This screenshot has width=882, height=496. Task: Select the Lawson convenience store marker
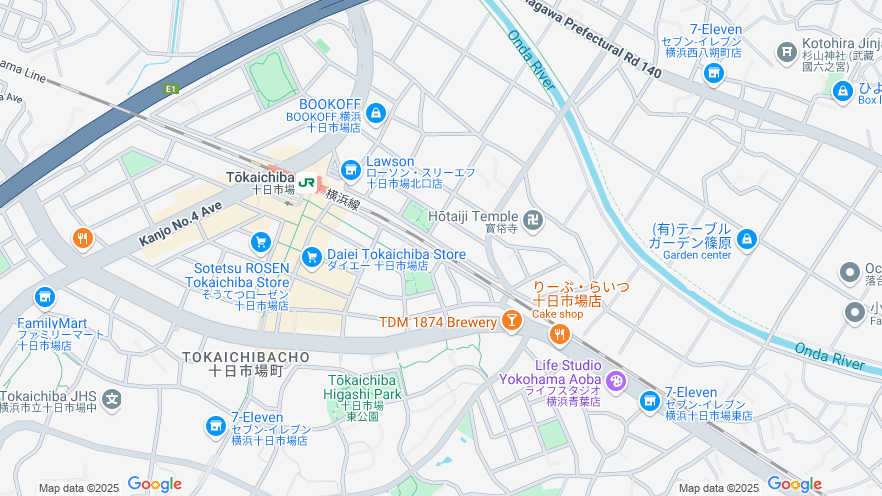click(351, 170)
